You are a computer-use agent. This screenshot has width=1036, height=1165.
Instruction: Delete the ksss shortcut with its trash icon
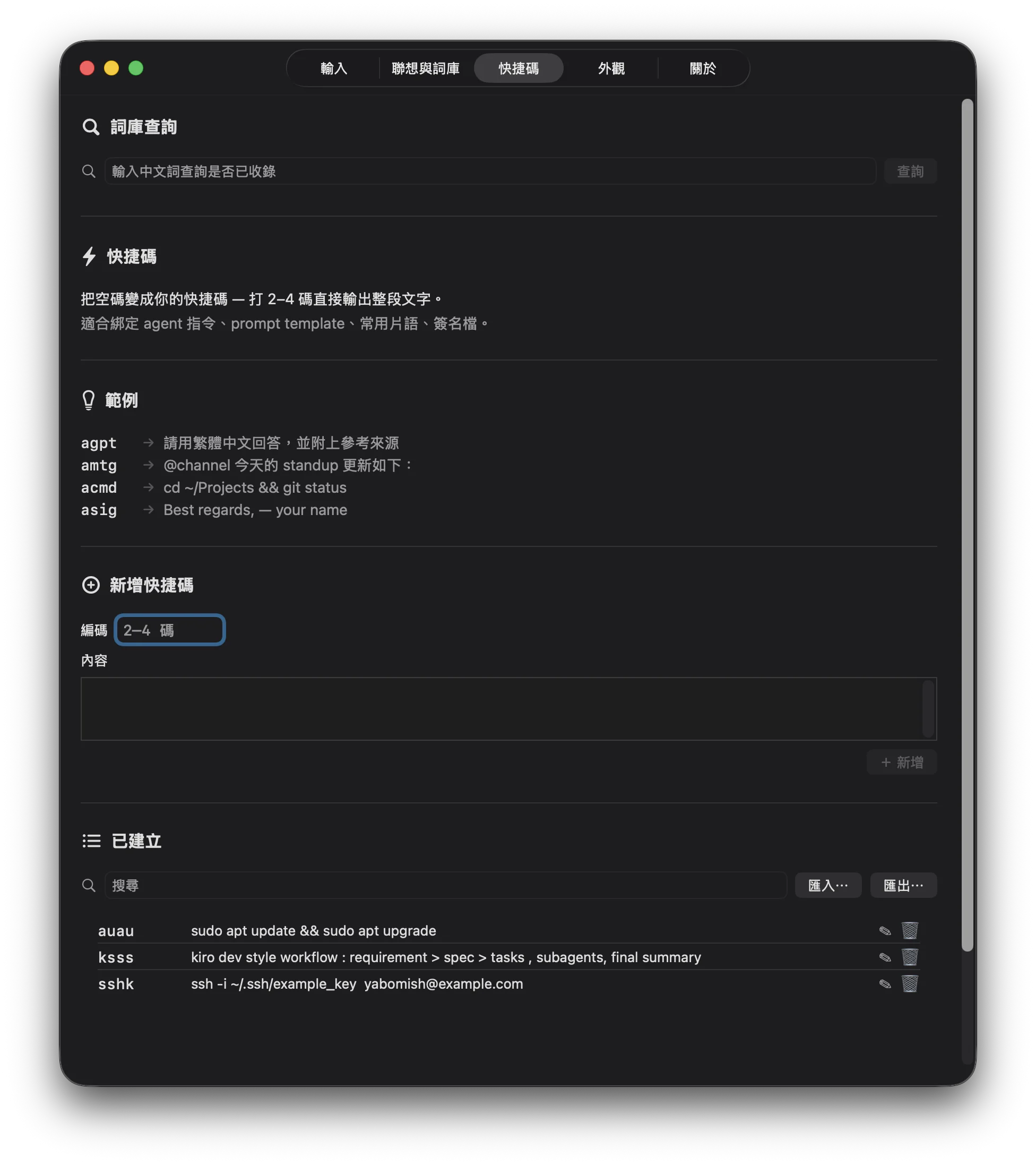[910, 957]
